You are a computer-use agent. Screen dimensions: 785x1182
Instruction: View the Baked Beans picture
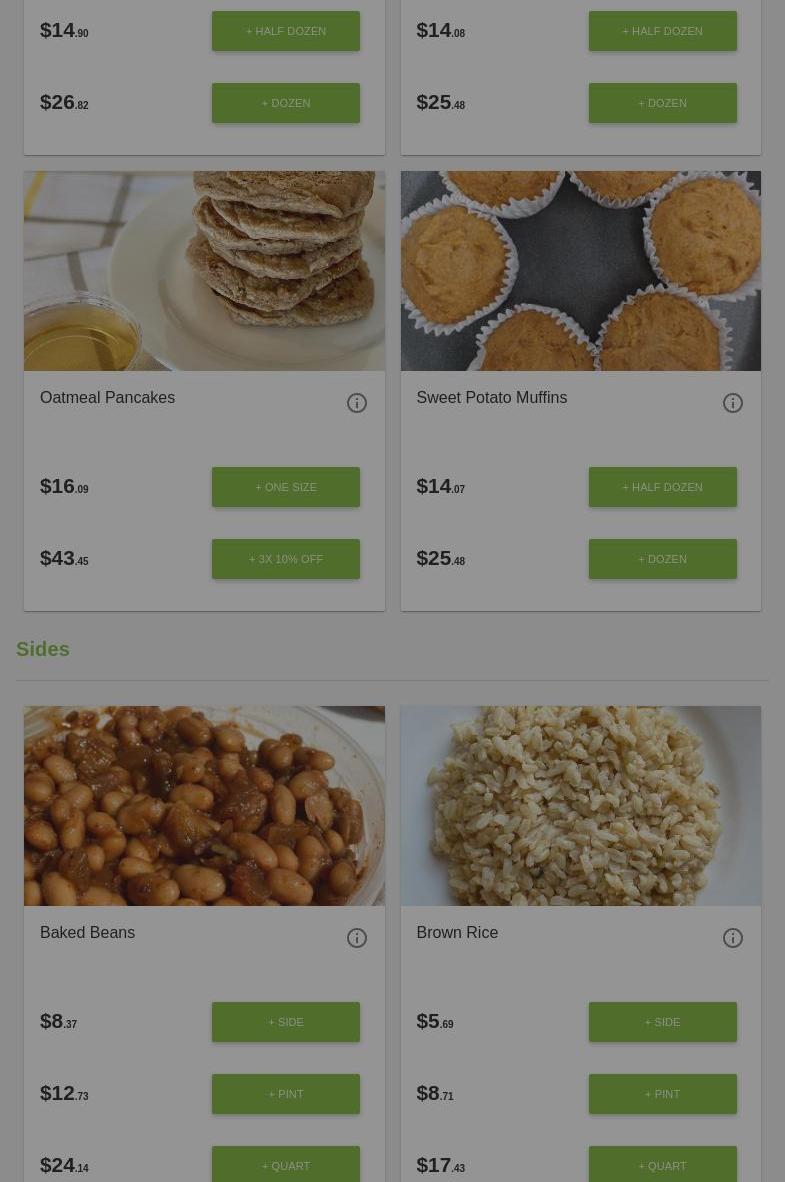click(204, 806)
